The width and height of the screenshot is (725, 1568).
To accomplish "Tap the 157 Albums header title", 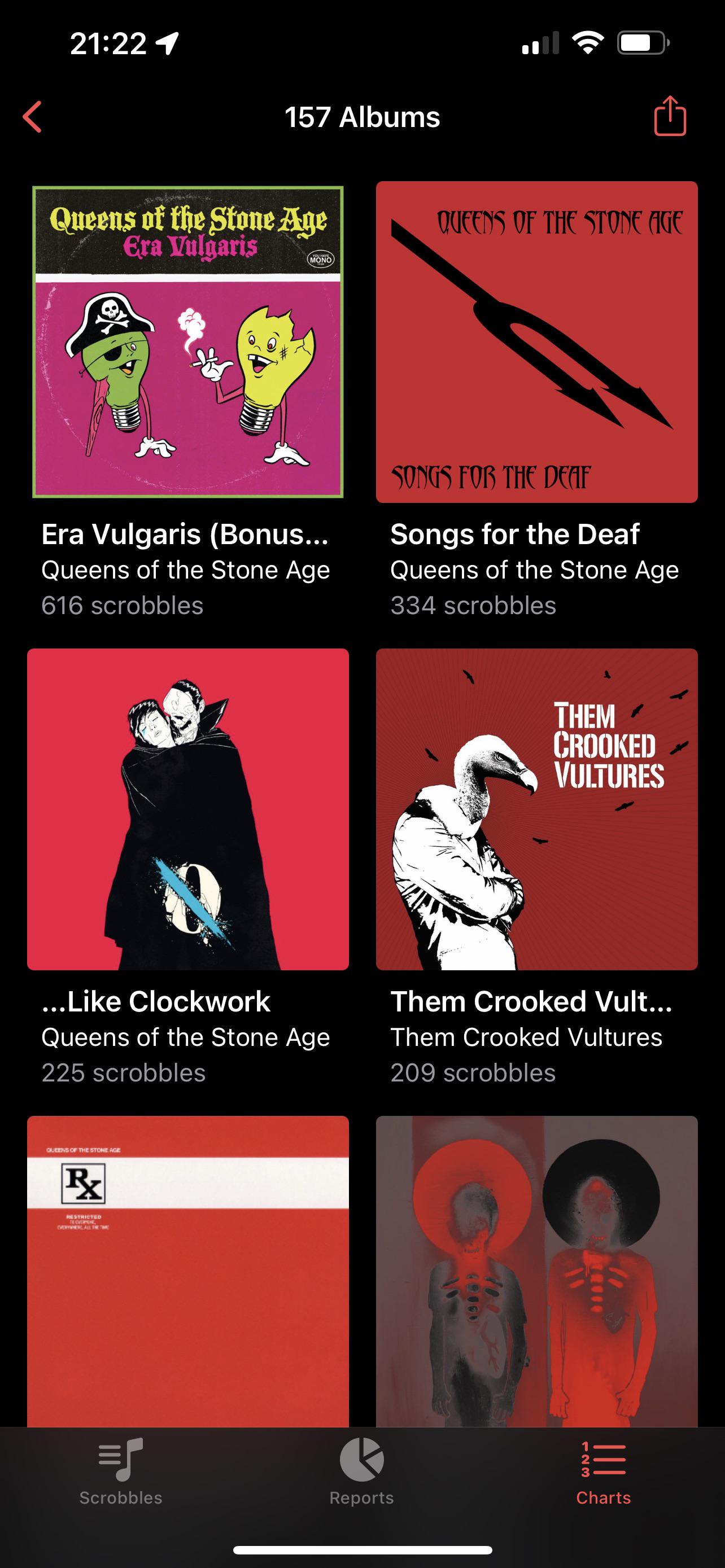I will 362,117.
